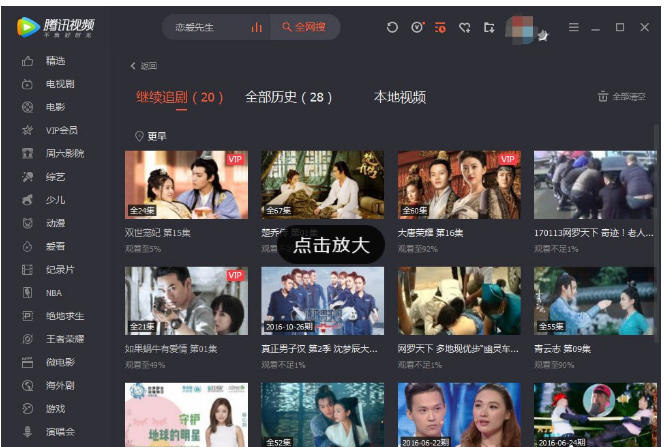Open the search box showing 恋爱先生
This screenshot has width=667, height=447.
coord(208,27)
